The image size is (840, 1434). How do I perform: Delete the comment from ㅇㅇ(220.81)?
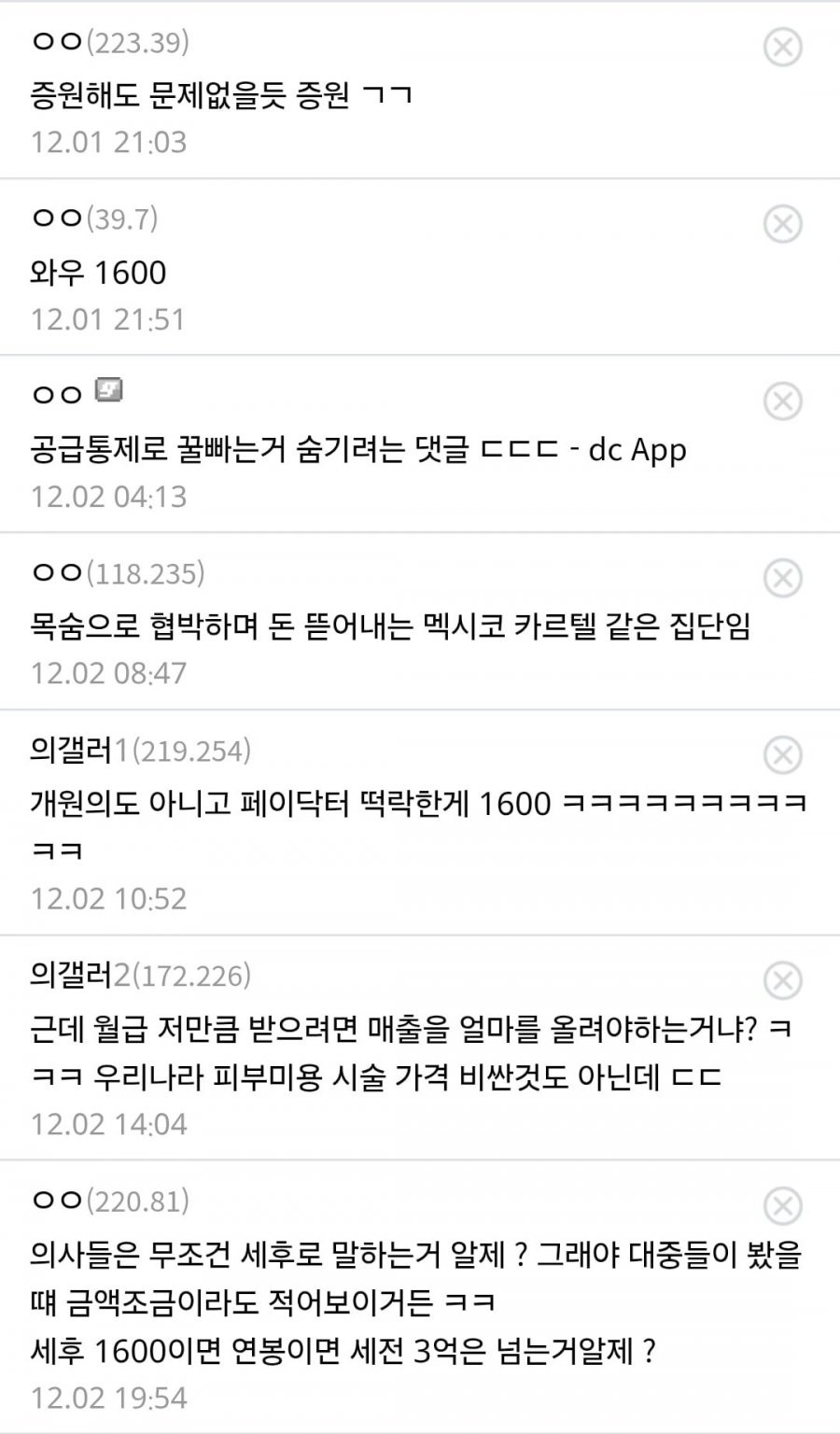tap(782, 1205)
